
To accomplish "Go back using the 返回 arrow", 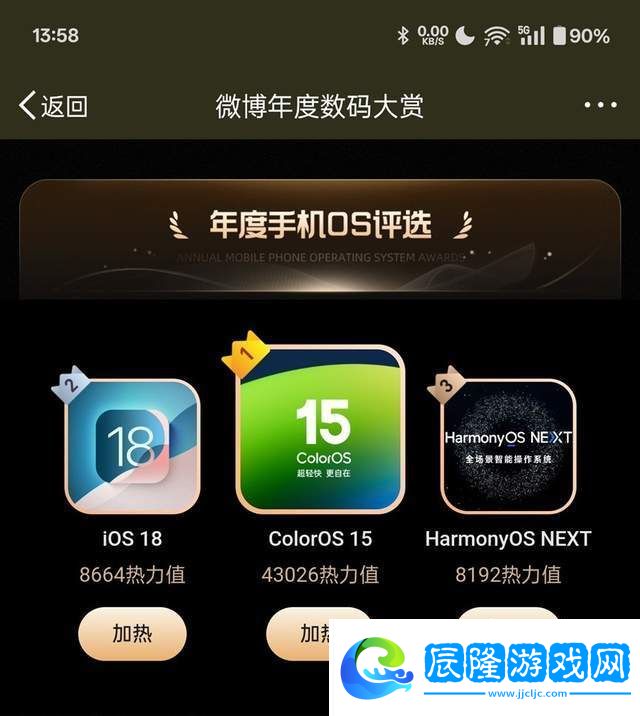I will point(52,106).
